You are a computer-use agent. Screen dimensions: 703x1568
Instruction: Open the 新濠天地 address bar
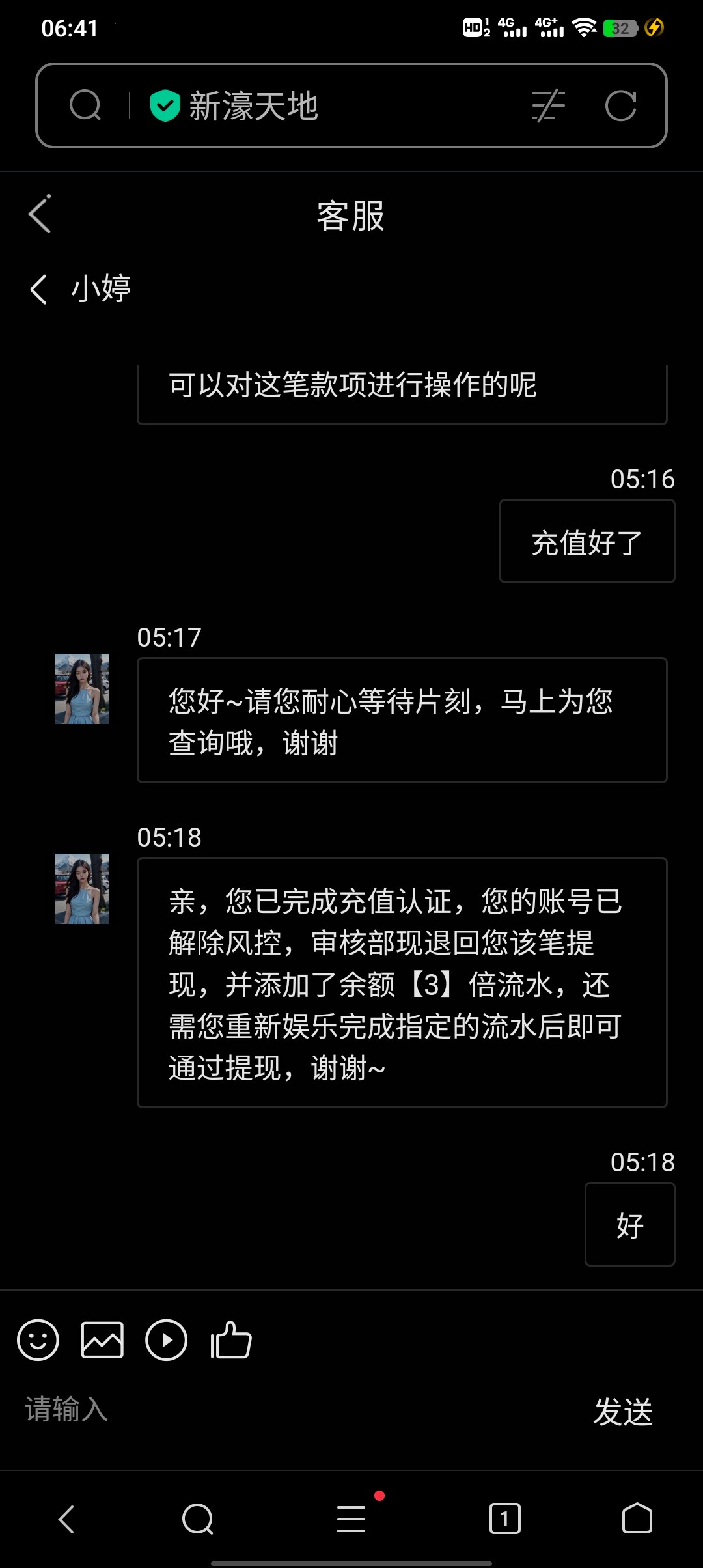click(x=325, y=105)
